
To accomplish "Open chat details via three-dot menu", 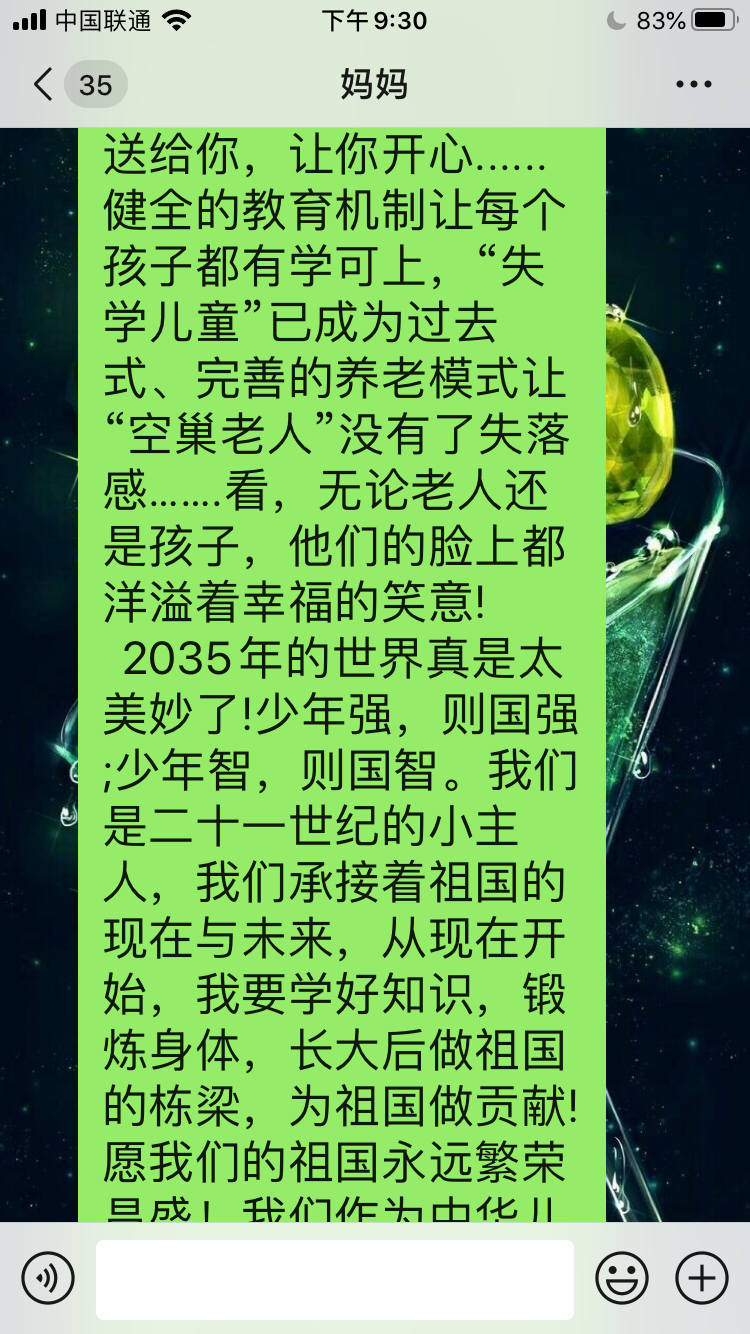I will tap(693, 85).
